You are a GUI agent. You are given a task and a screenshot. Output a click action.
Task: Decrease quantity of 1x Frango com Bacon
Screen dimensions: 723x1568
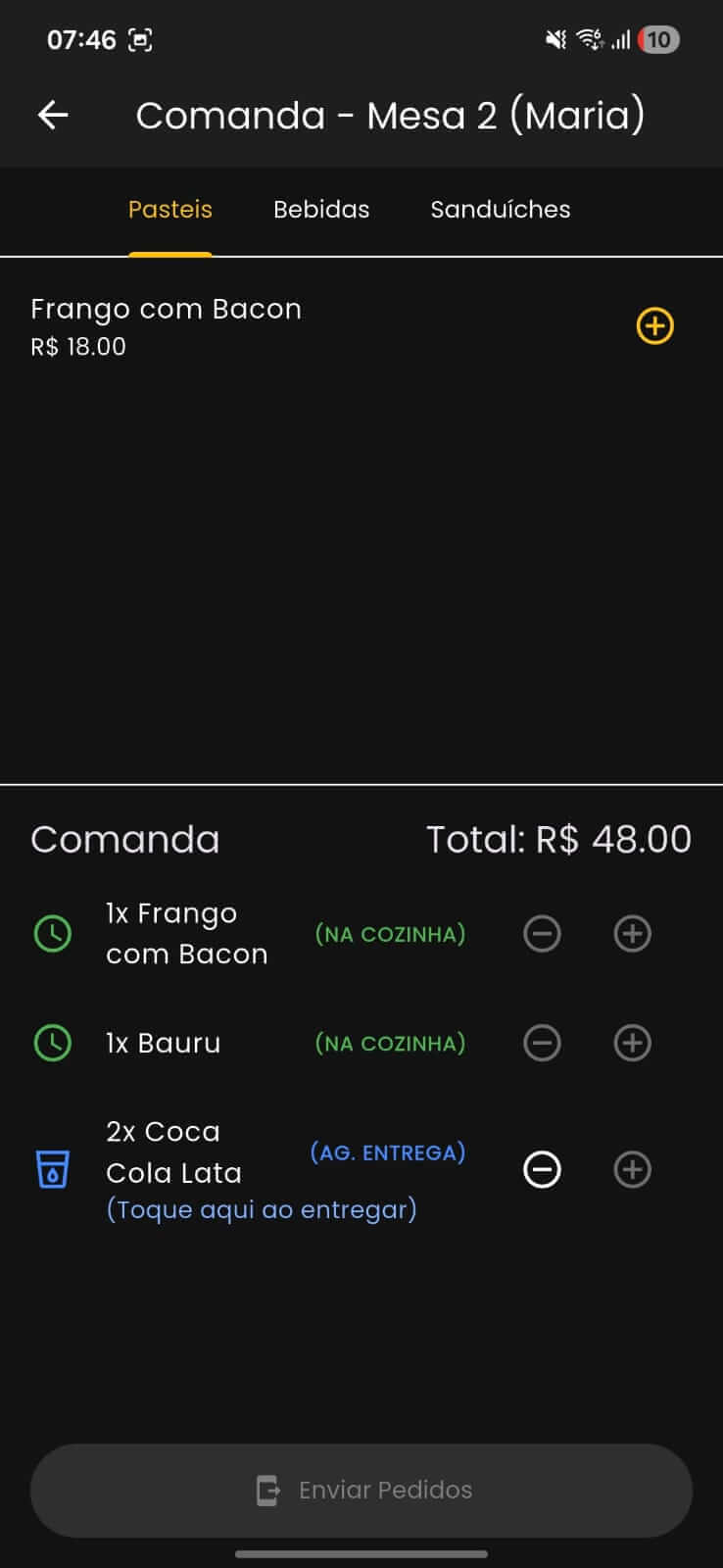(x=542, y=934)
